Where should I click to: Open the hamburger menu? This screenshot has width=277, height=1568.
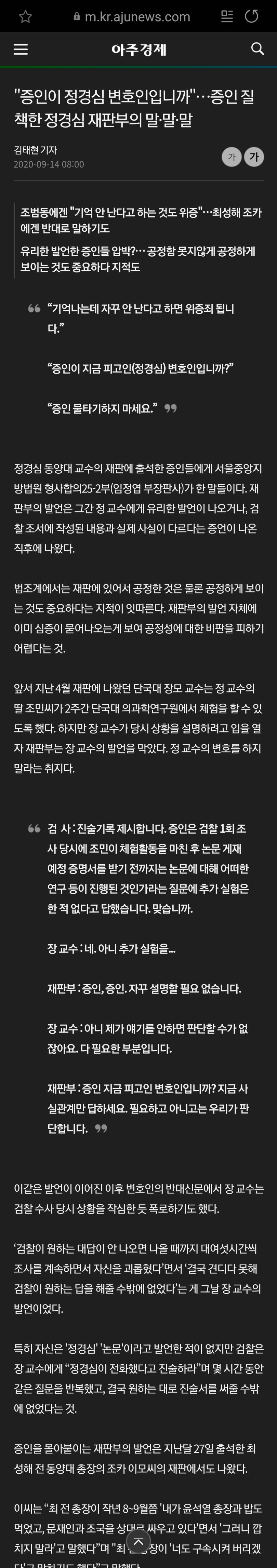click(x=21, y=49)
